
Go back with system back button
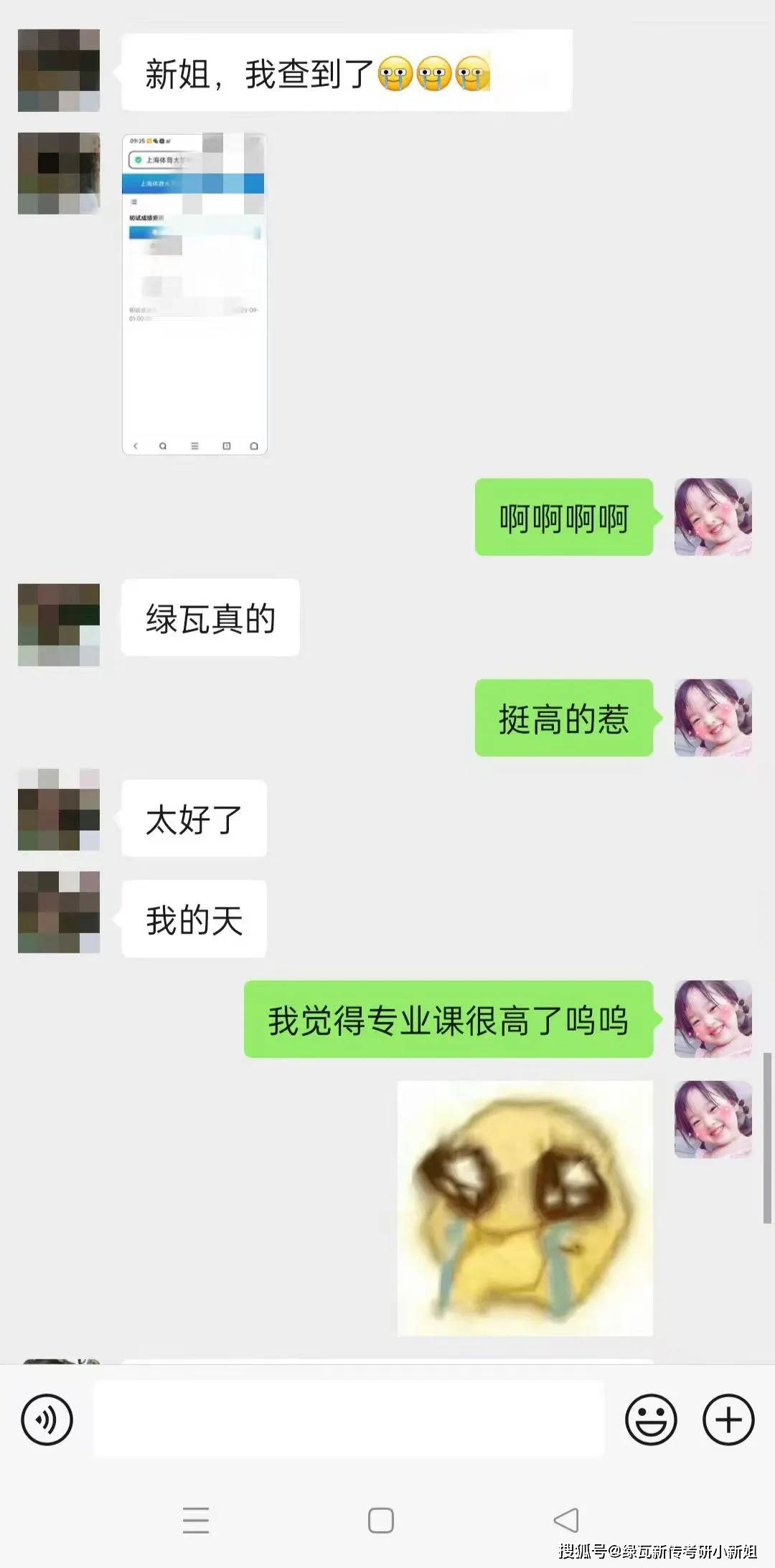566,1520
